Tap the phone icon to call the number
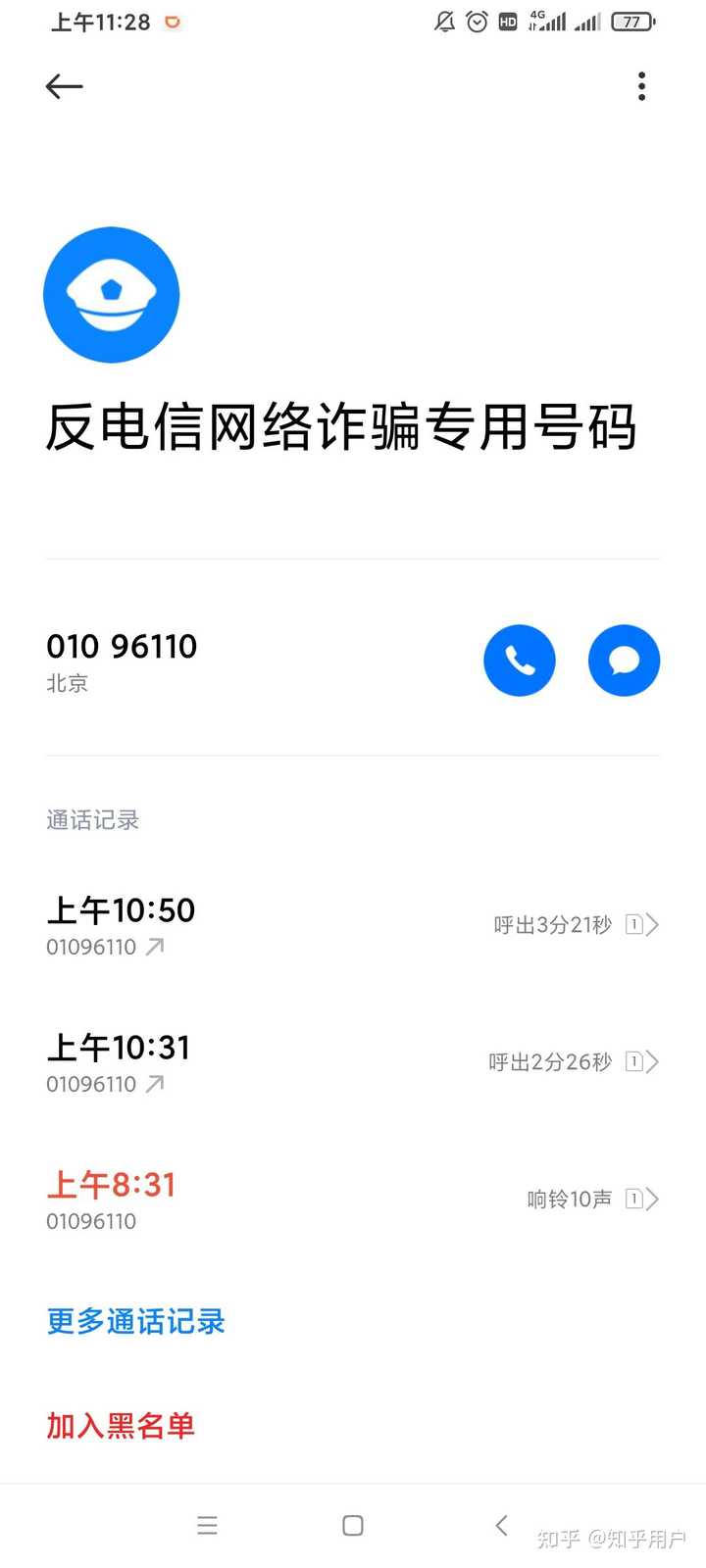 pyautogui.click(x=520, y=661)
